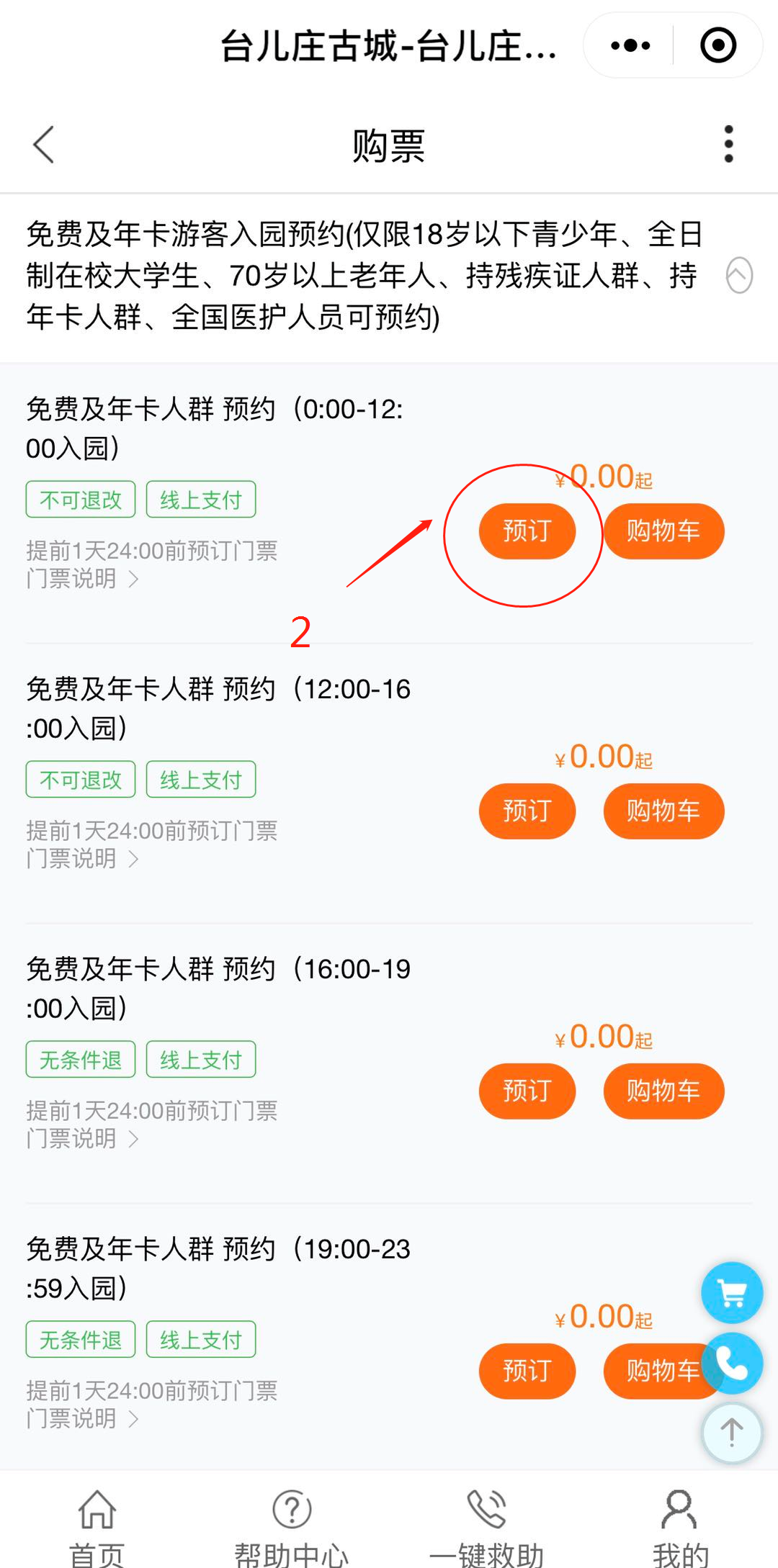Viewport: 778px width, 1568px height.
Task: Add the 0:00-12:00 ticket to 购物车
Action: [663, 531]
